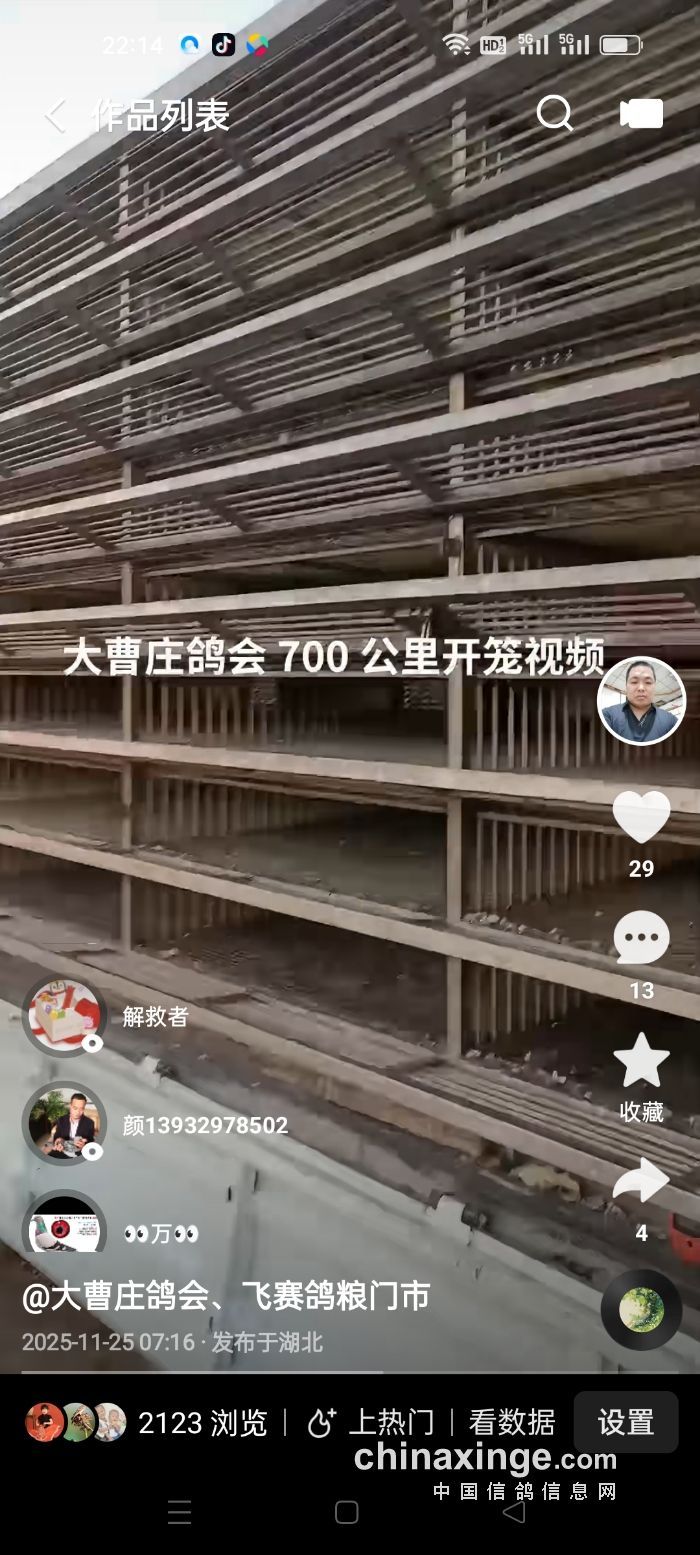Open viewer 颜13932978502's profile
The image size is (700, 1555).
65,1124
